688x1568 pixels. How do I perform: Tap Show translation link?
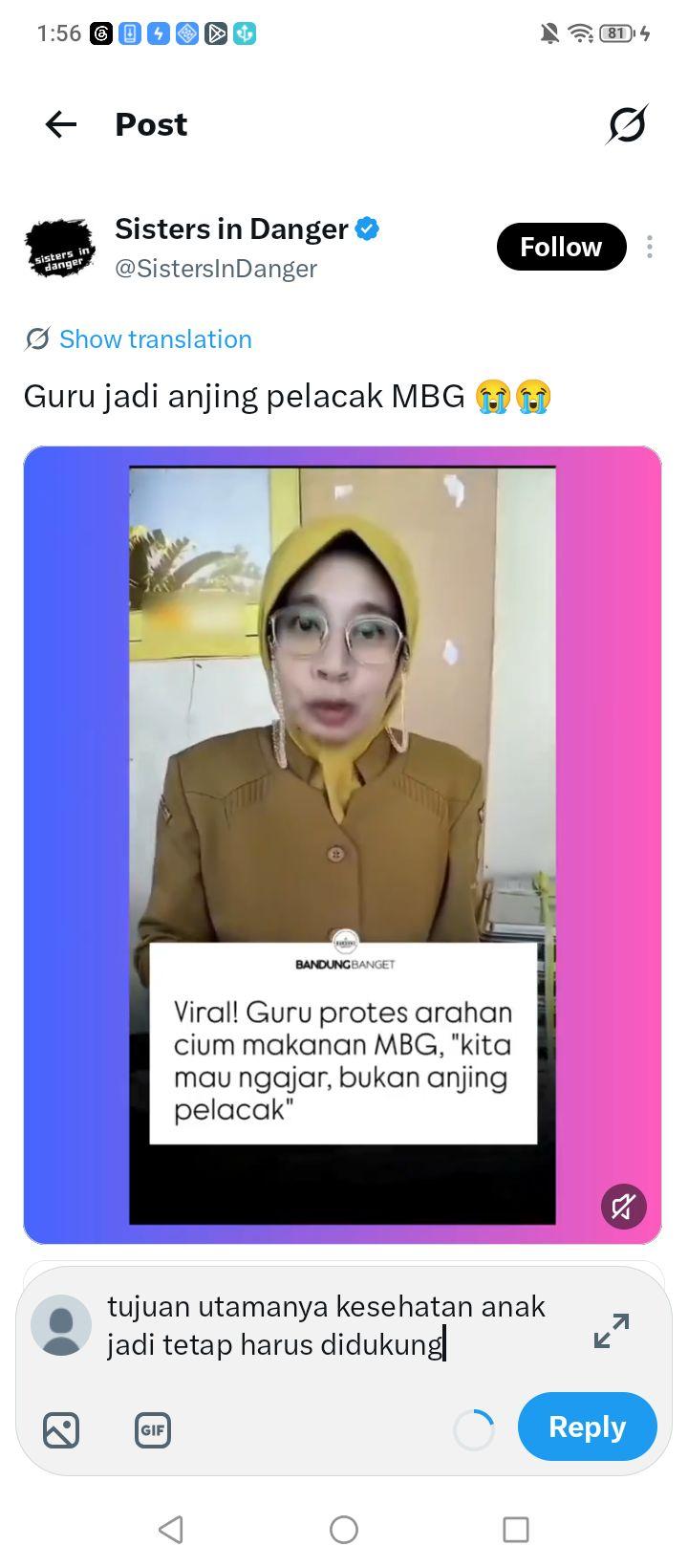(156, 339)
